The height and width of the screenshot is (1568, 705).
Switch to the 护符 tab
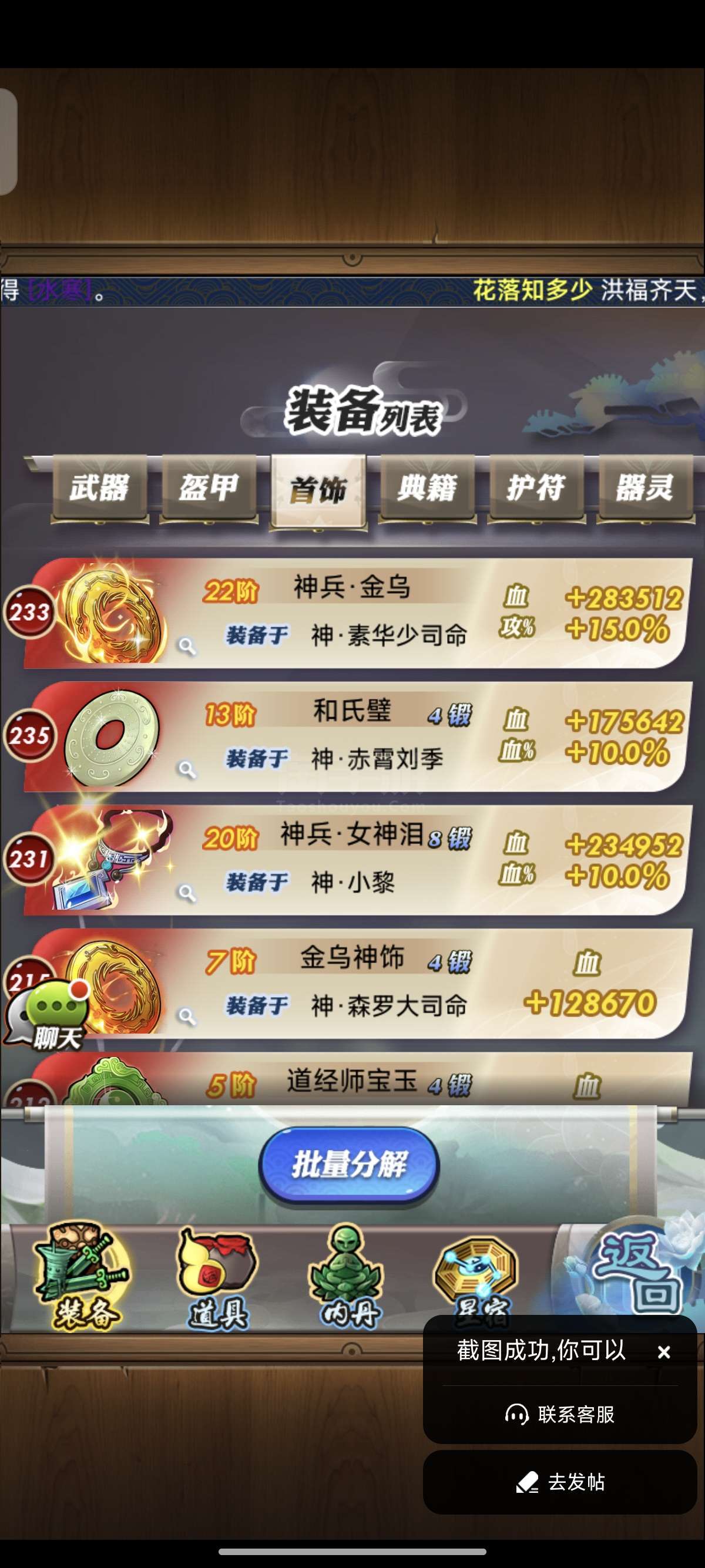(x=536, y=489)
